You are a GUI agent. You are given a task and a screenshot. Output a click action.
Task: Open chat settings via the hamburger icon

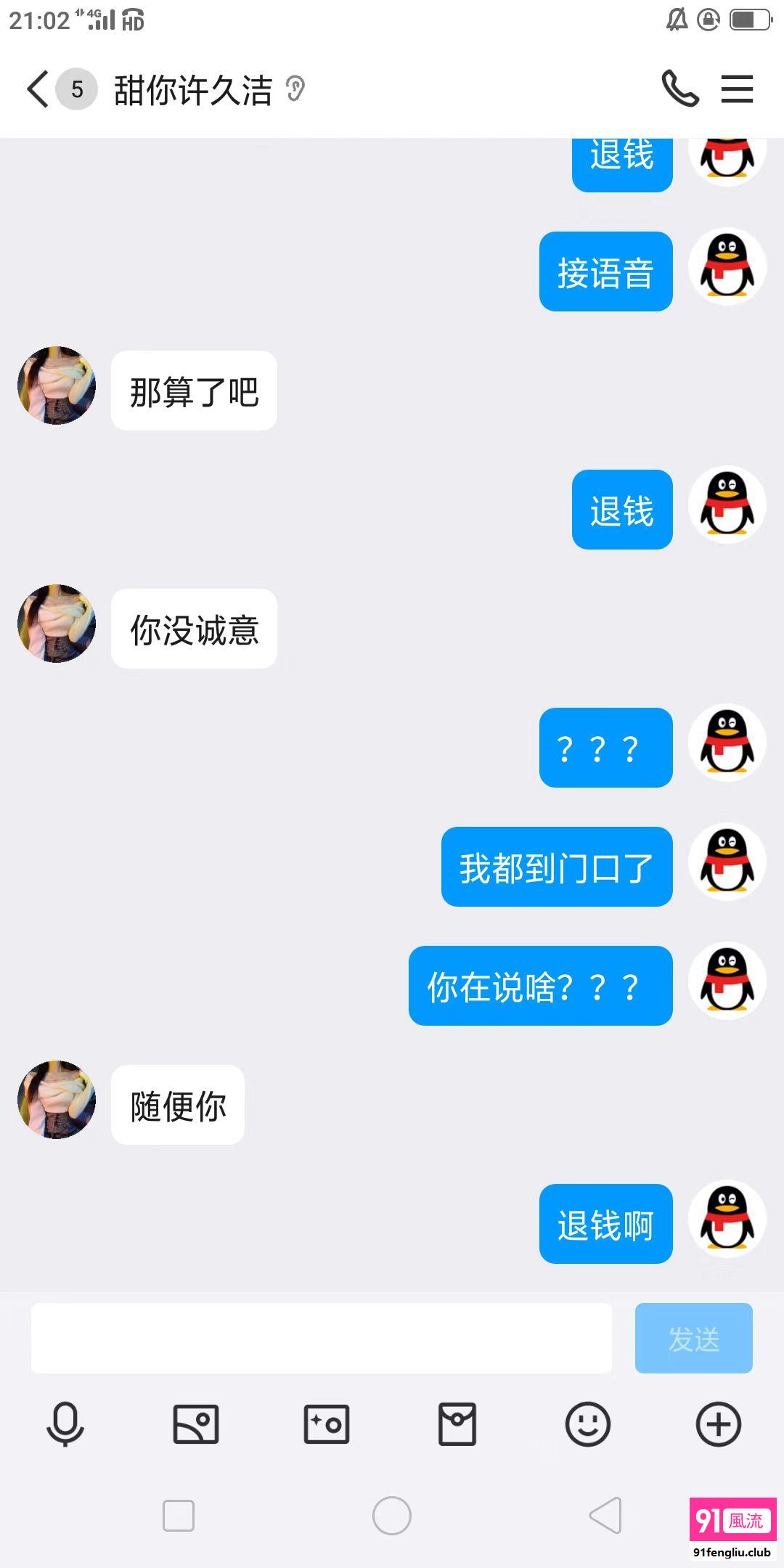[x=736, y=89]
